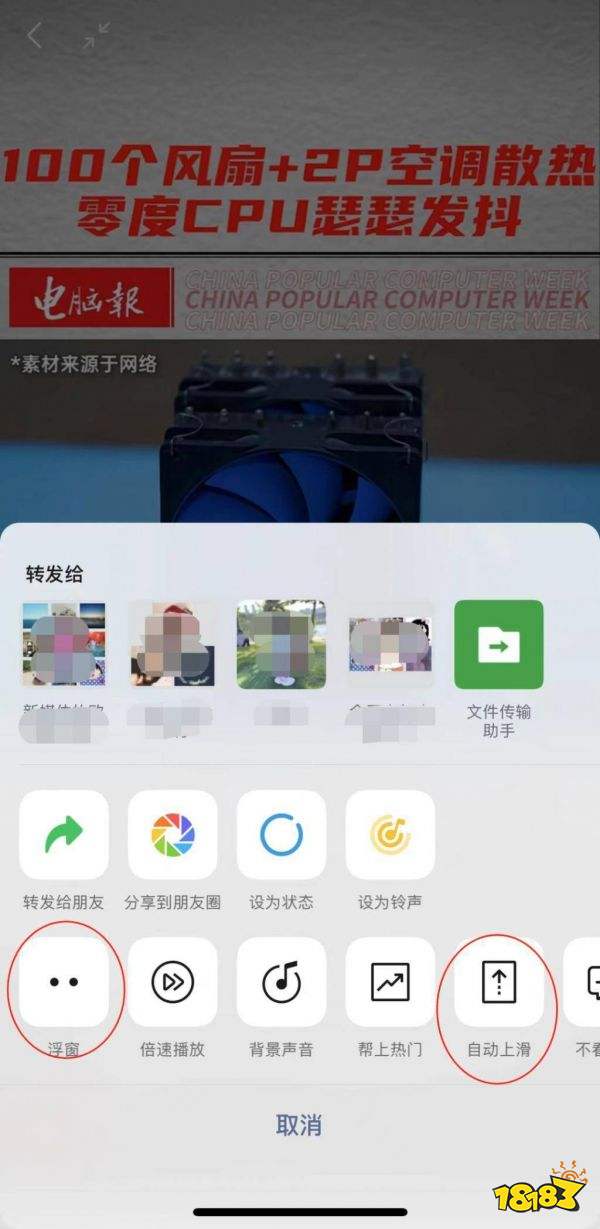Go back using the top-left arrow
Viewport: 600px width, 1229px height.
coord(34,37)
